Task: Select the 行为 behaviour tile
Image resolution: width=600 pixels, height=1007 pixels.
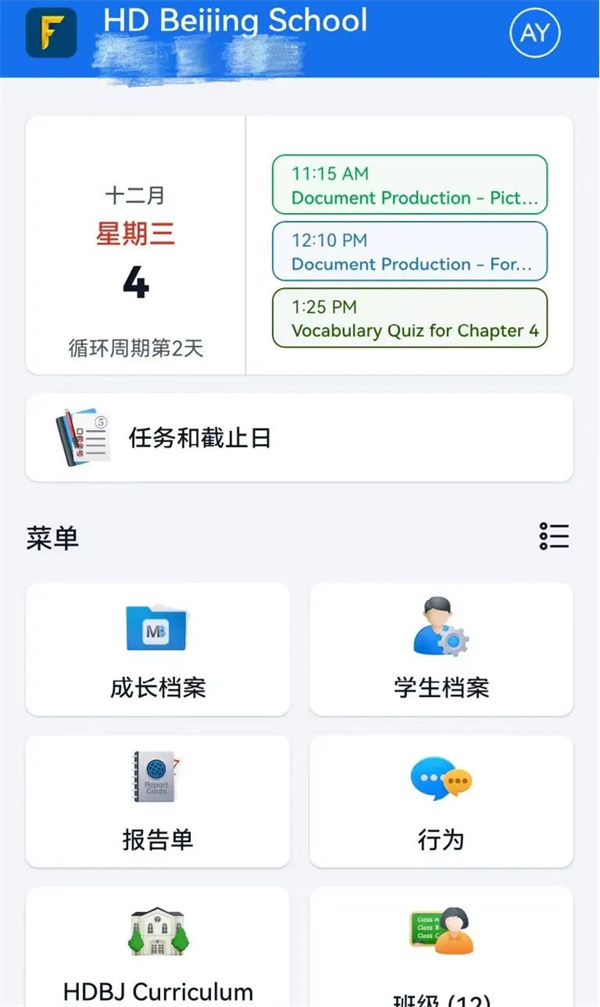Action: point(441,801)
